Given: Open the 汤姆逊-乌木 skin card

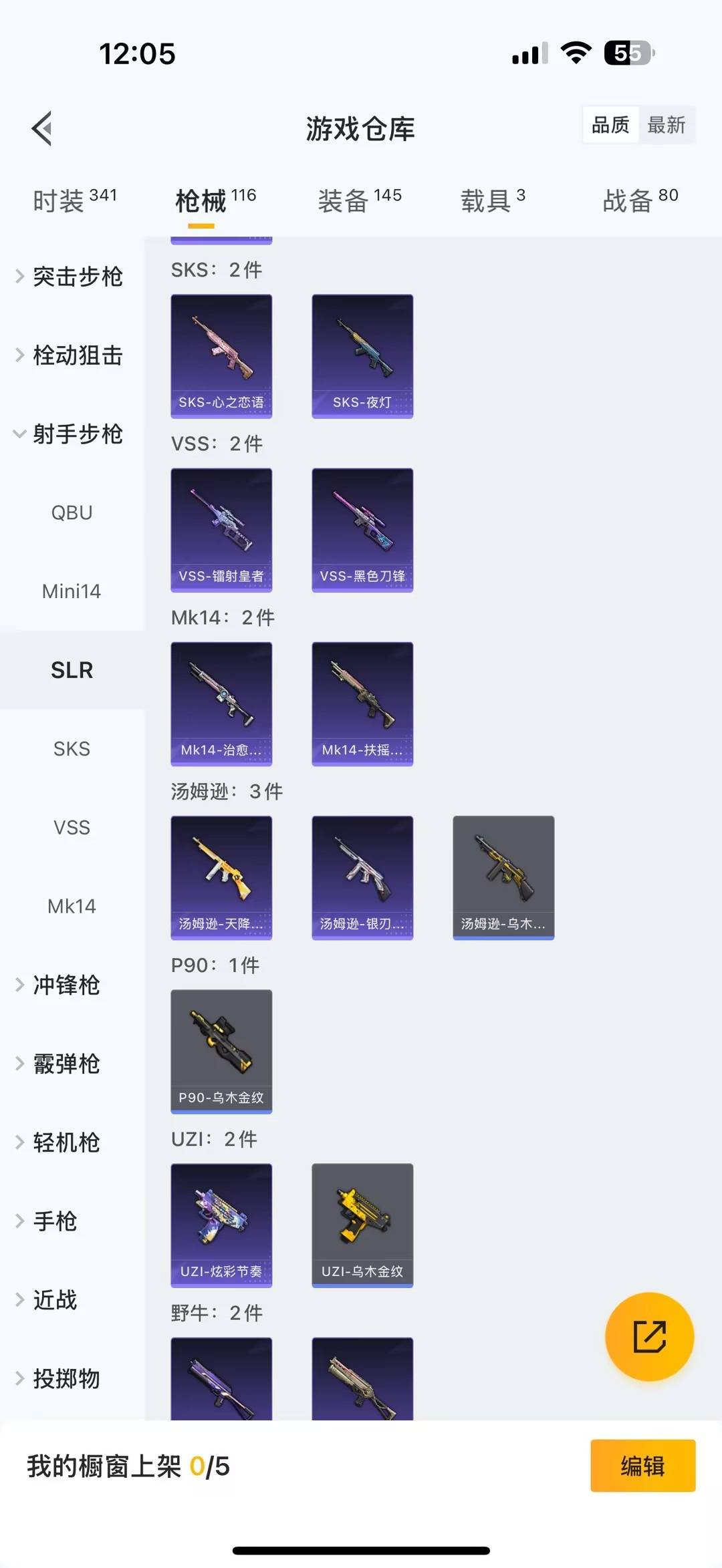Looking at the screenshot, I should 503,877.
